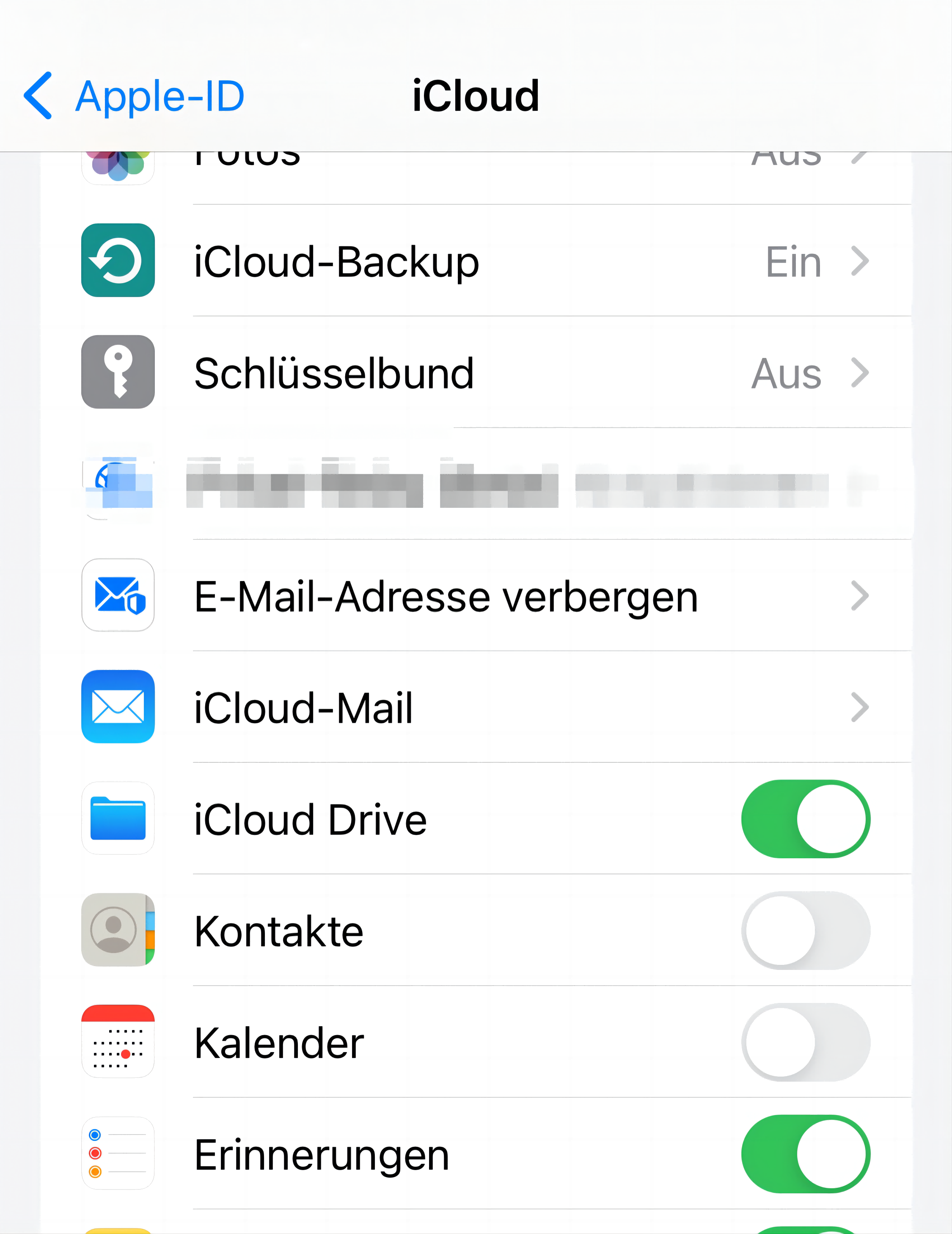Screen dimensions: 952x1234
Task: Disable the Erinnerungen toggle
Action: coord(805,1154)
